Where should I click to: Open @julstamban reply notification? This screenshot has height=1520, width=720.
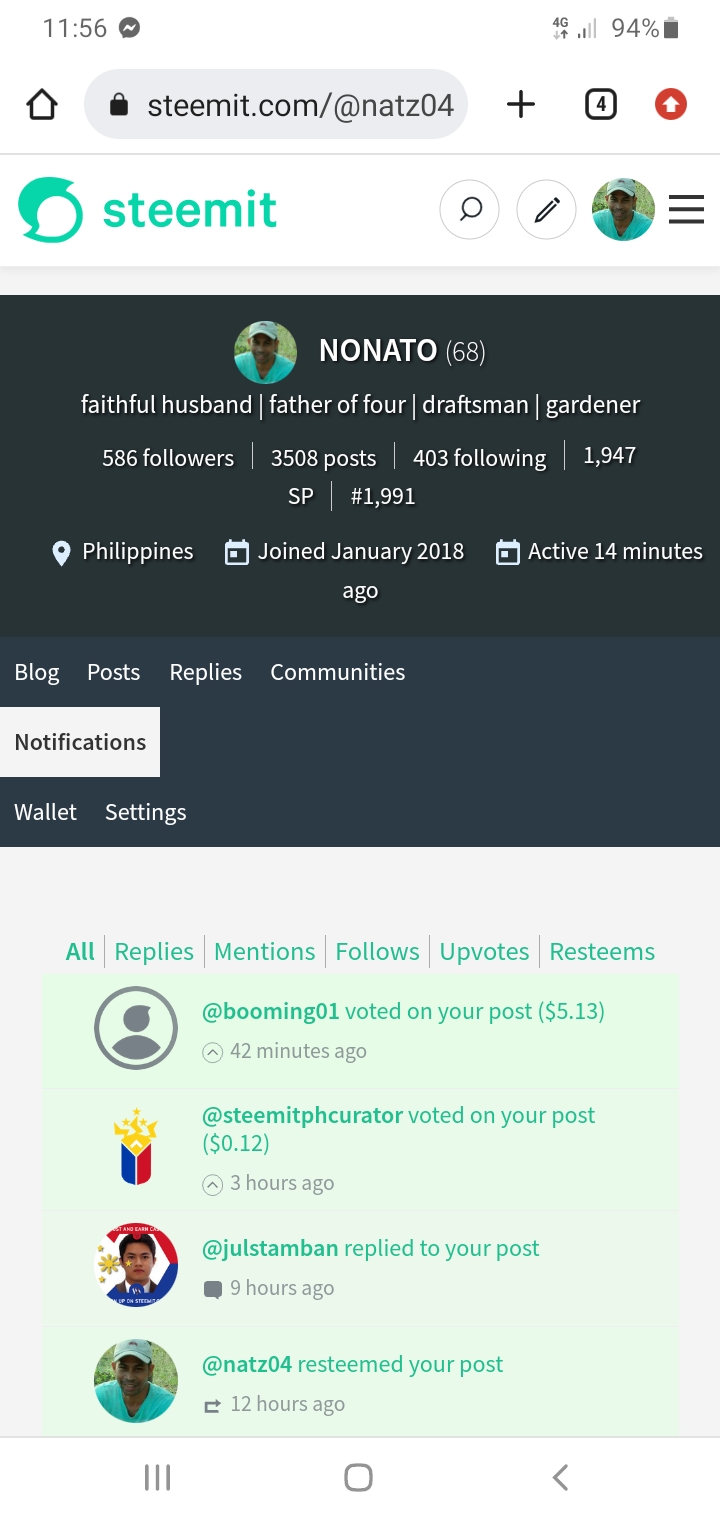tap(370, 1248)
